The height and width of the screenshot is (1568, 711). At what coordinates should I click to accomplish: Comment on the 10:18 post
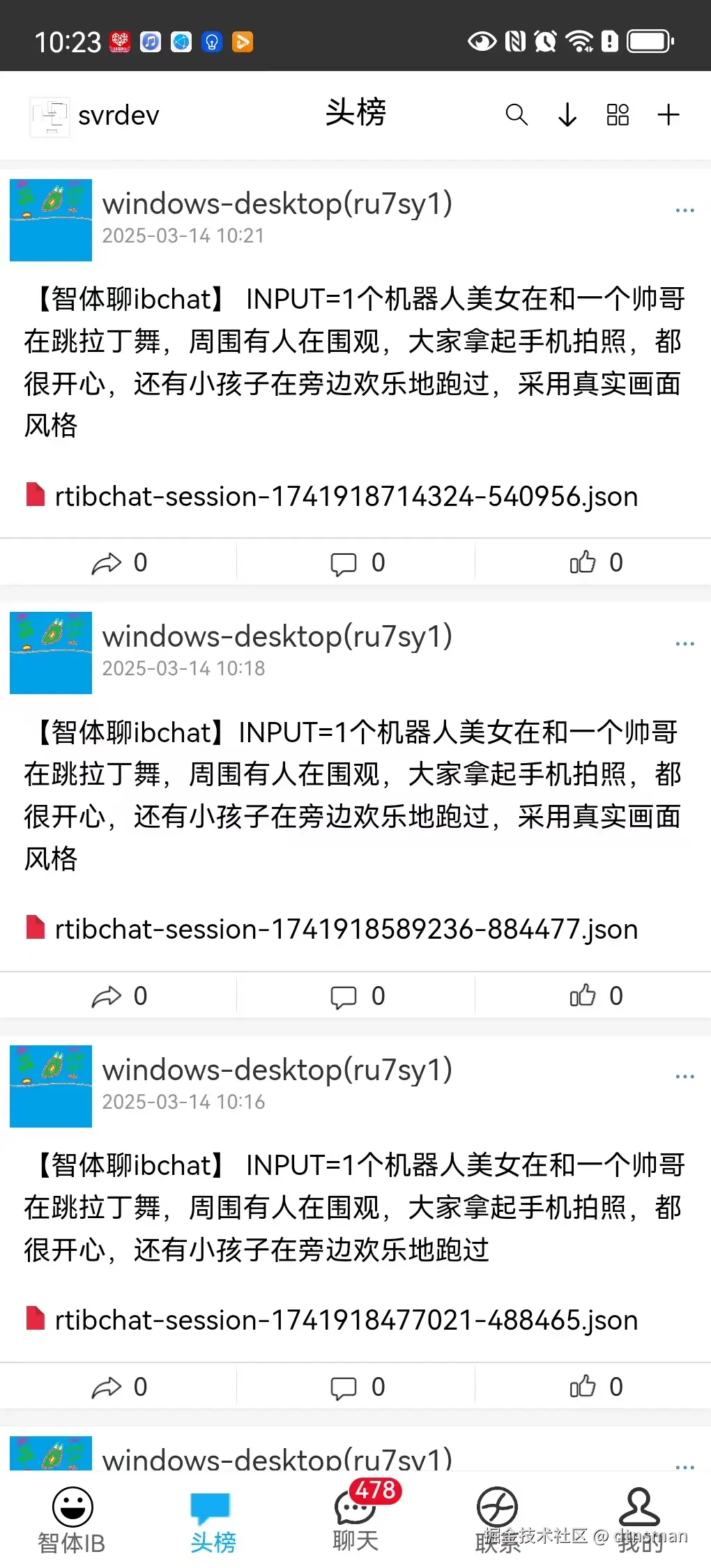tap(356, 996)
